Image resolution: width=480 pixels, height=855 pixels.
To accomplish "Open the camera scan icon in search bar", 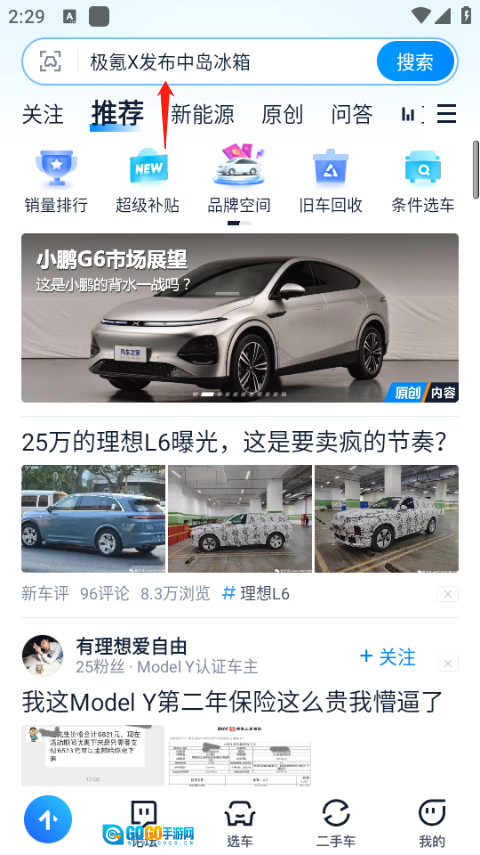I will pos(50,62).
